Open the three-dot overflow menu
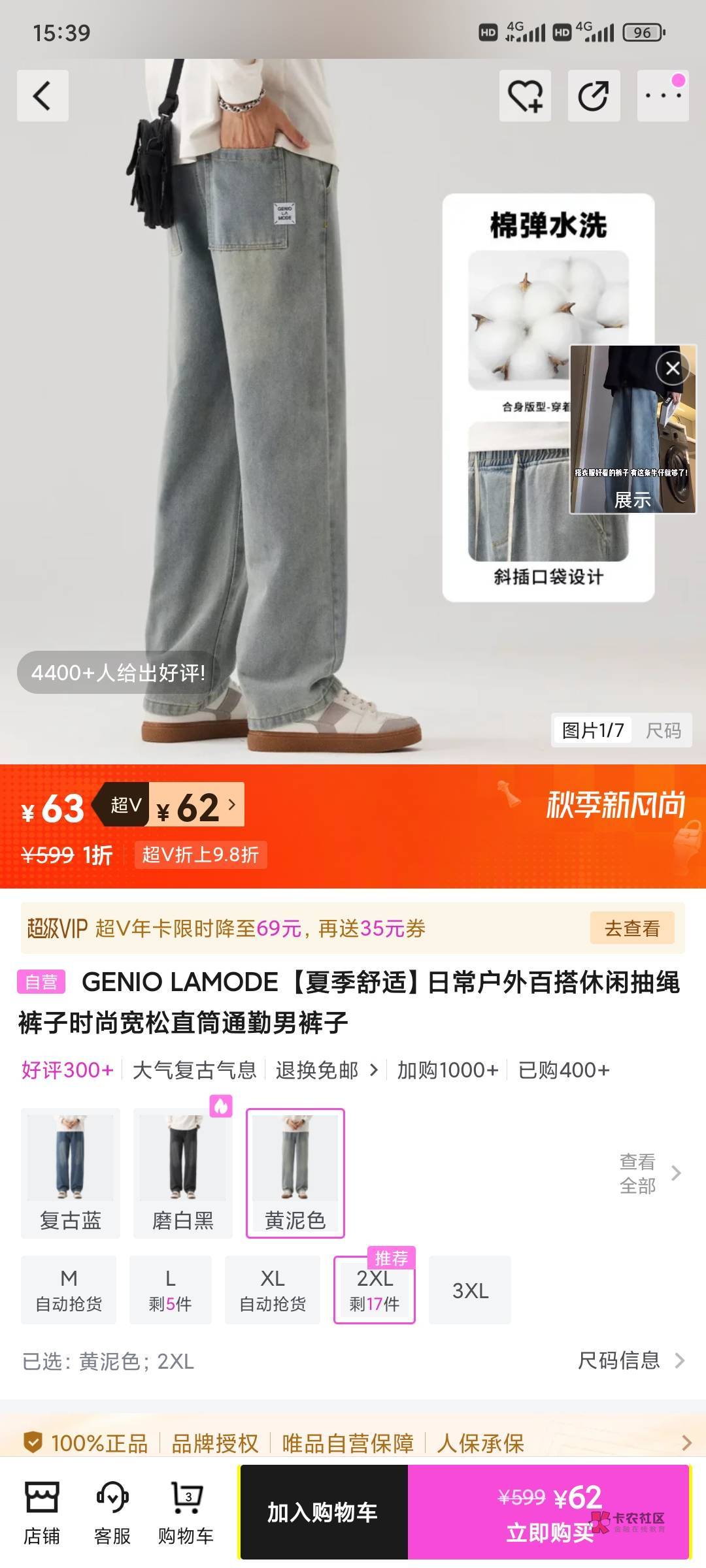This screenshot has width=706, height=1568. point(663,96)
